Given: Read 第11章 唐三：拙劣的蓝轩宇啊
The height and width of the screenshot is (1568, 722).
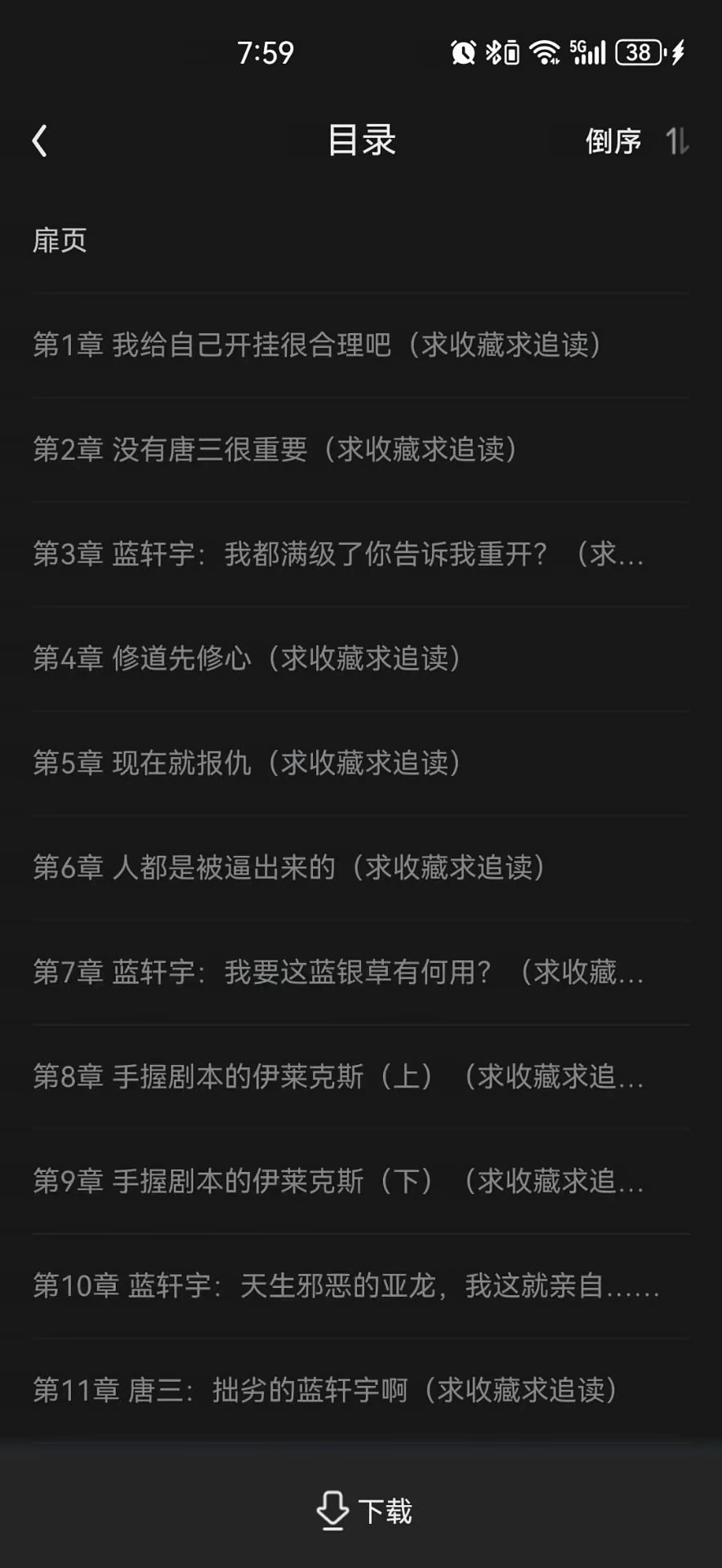Looking at the screenshot, I should click(325, 1390).
